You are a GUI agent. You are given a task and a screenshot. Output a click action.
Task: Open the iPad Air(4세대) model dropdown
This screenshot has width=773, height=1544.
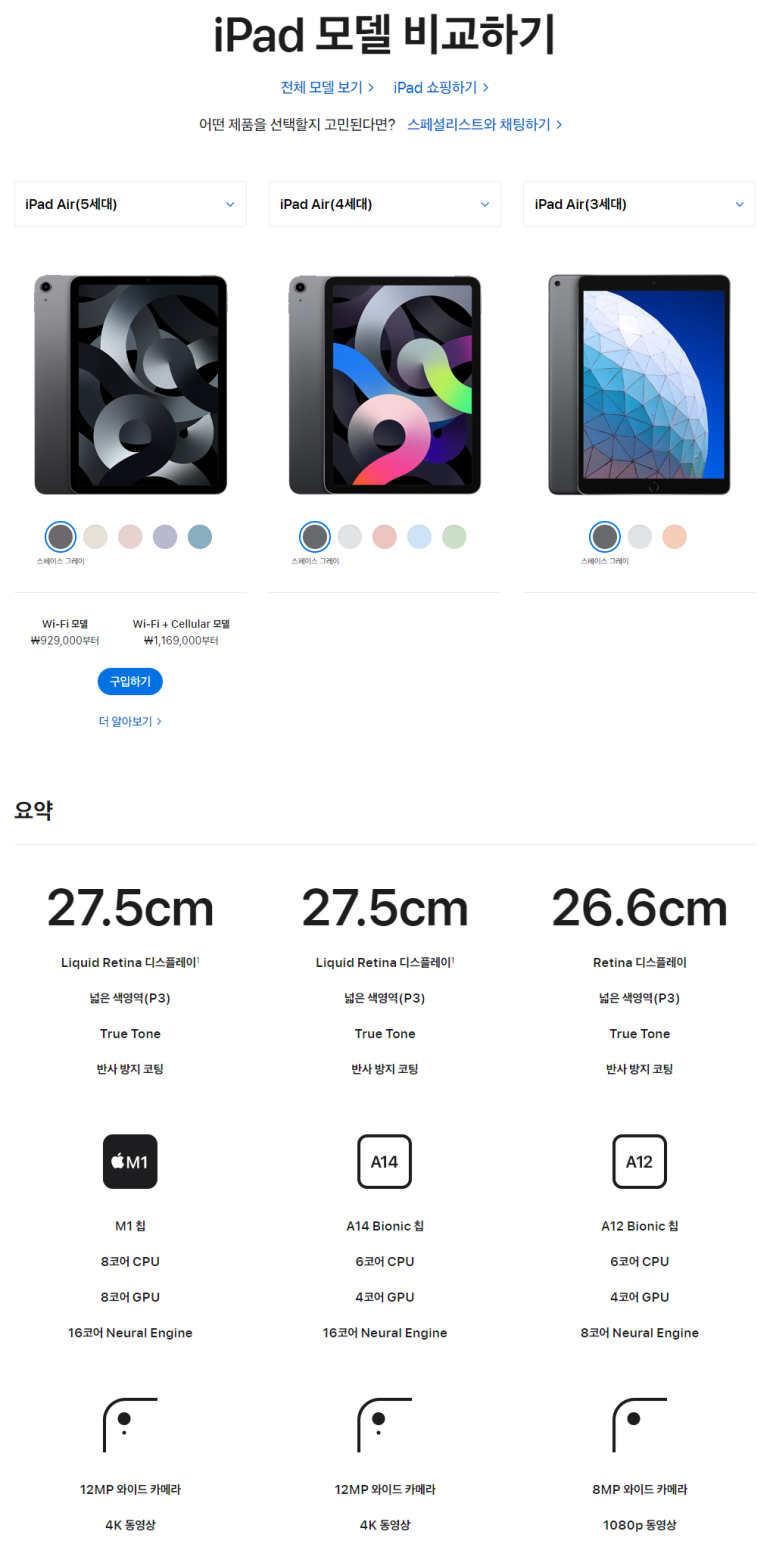(x=385, y=204)
